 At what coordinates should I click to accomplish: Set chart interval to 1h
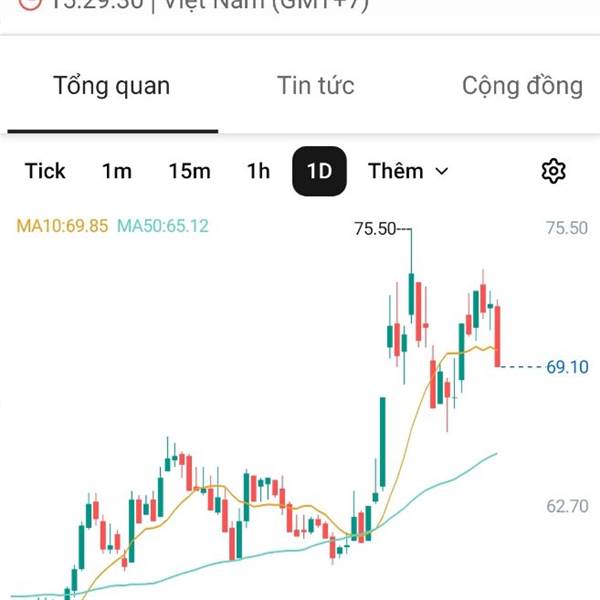(x=259, y=171)
